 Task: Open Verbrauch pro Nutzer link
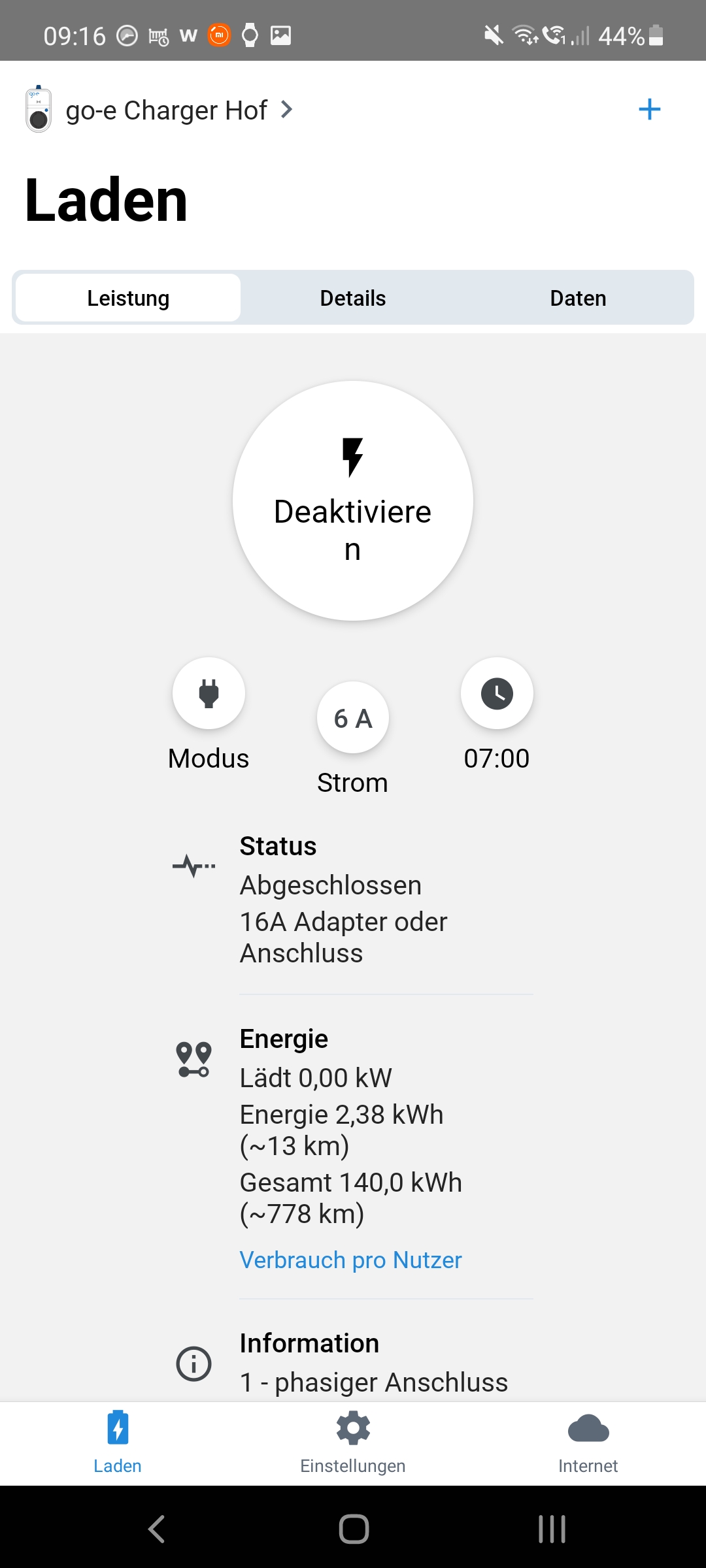[x=350, y=1260]
